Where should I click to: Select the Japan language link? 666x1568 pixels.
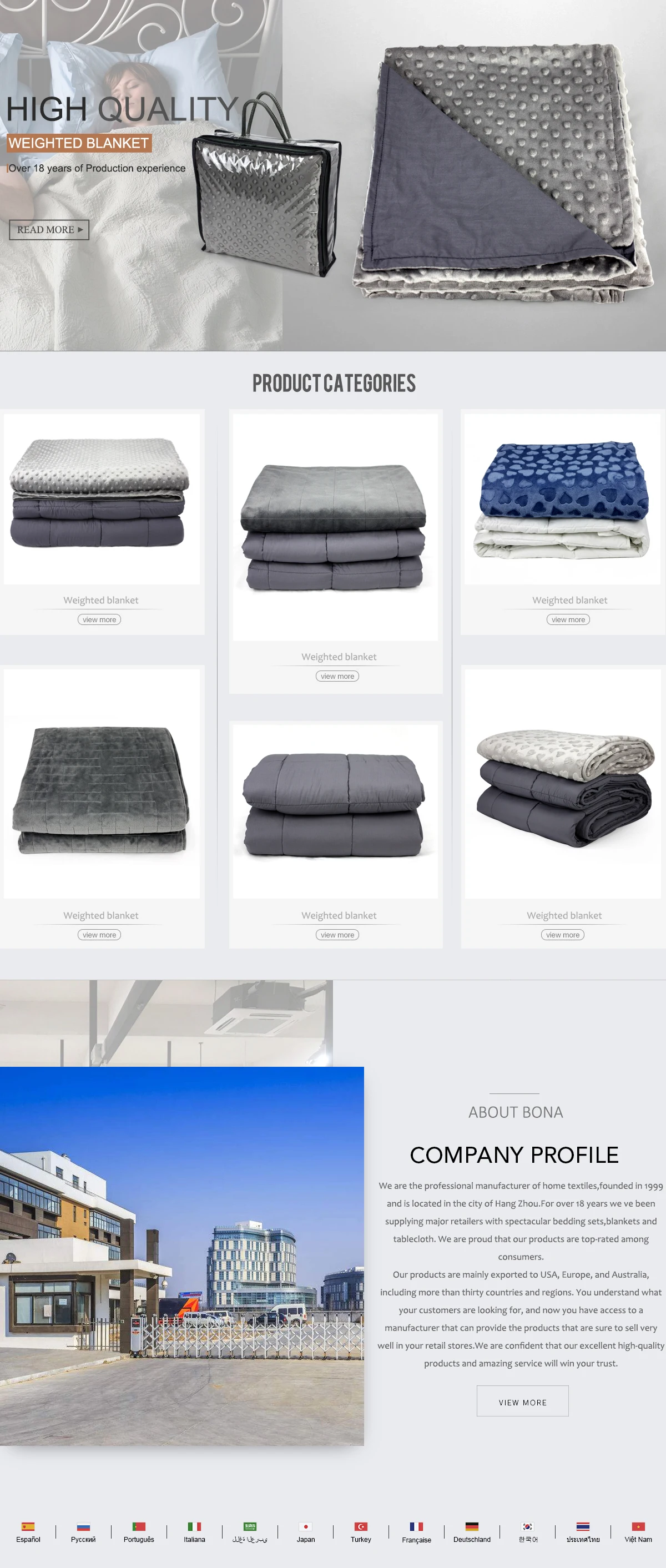coord(306,1532)
